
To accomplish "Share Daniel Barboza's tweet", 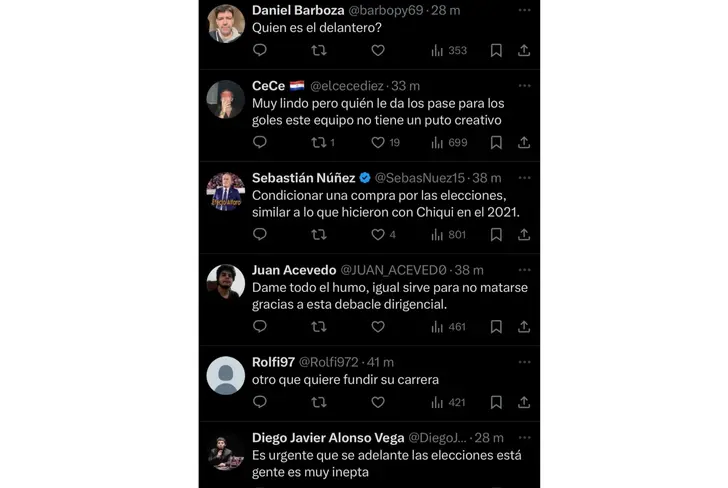I will 524,50.
